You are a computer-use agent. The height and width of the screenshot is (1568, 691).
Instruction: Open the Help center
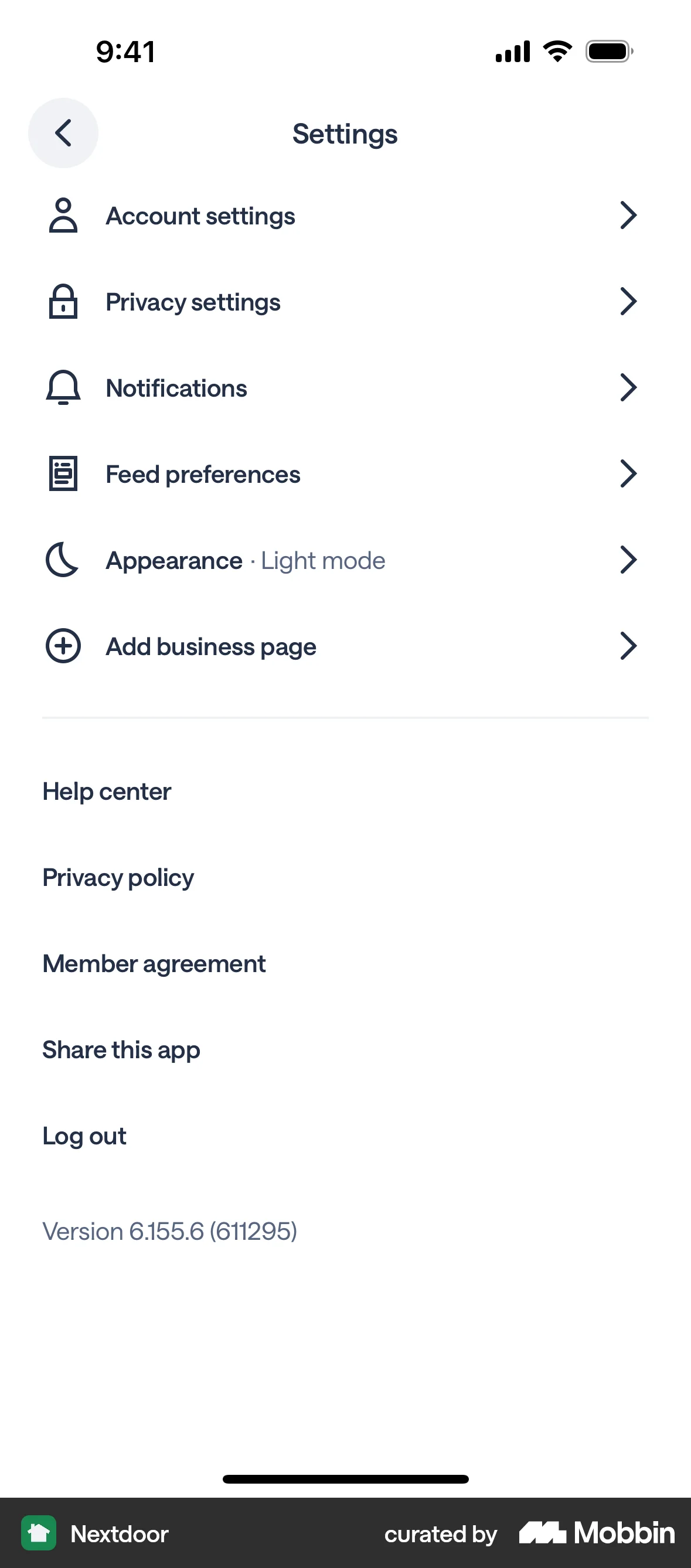pyautogui.click(x=106, y=791)
